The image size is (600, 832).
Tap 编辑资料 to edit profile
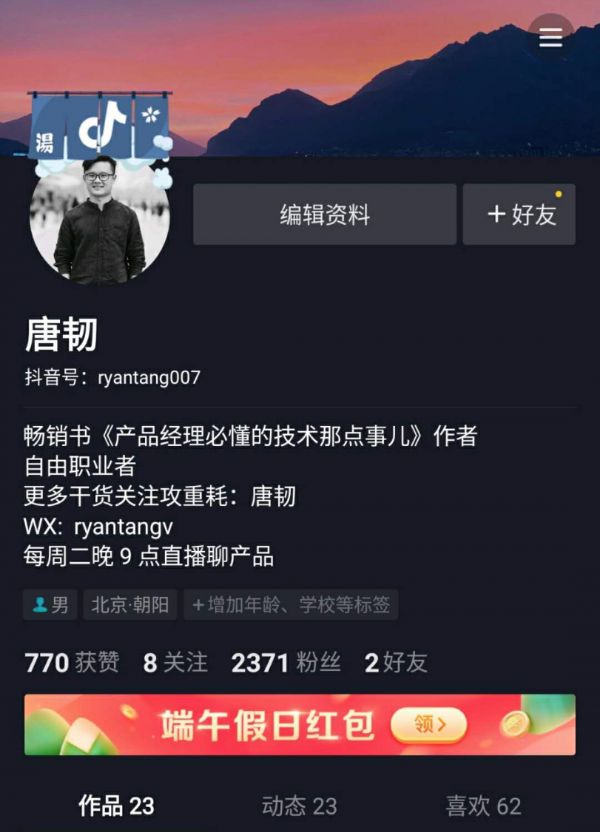tap(325, 214)
